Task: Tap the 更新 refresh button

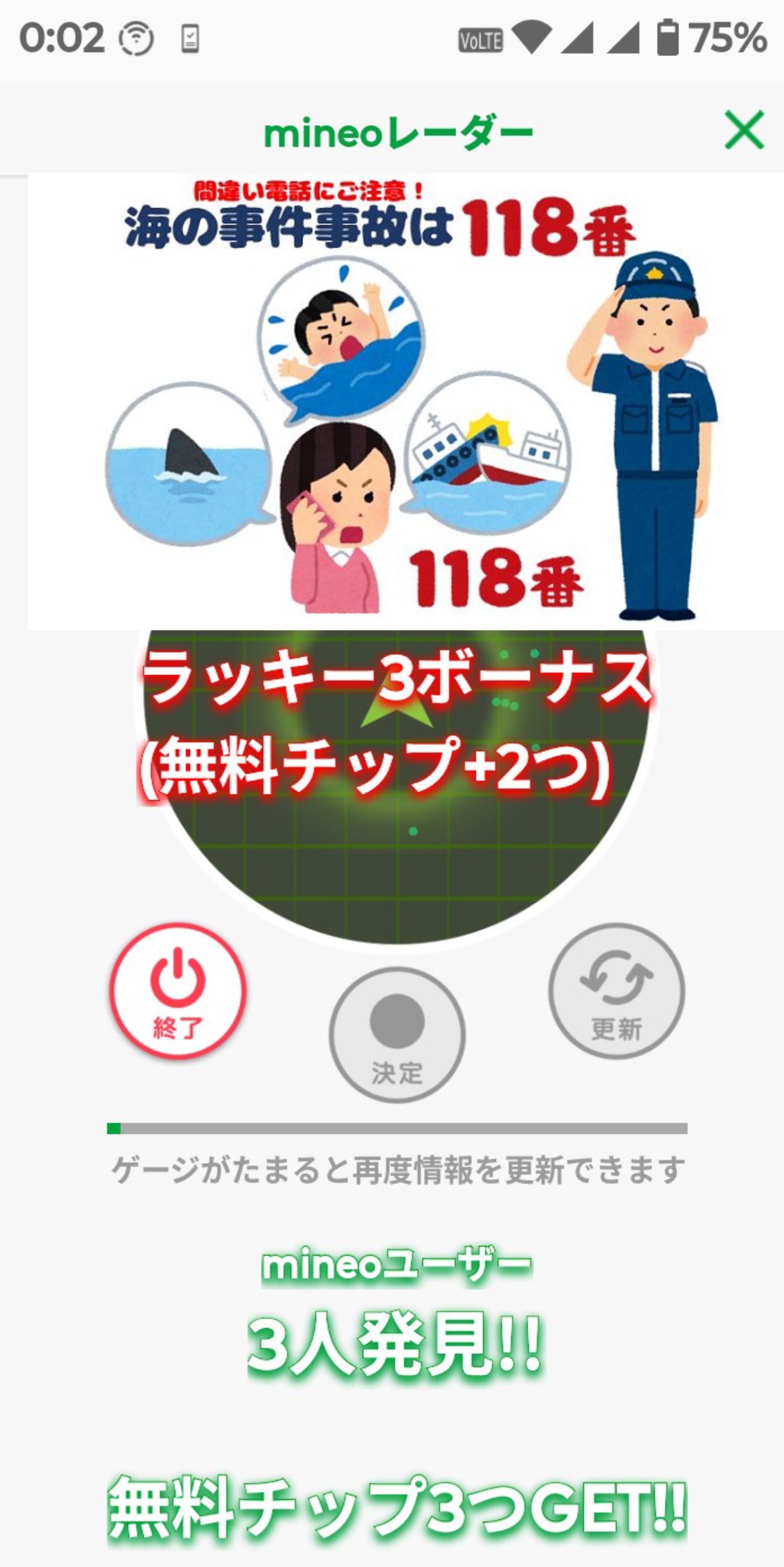Action: pos(616,991)
